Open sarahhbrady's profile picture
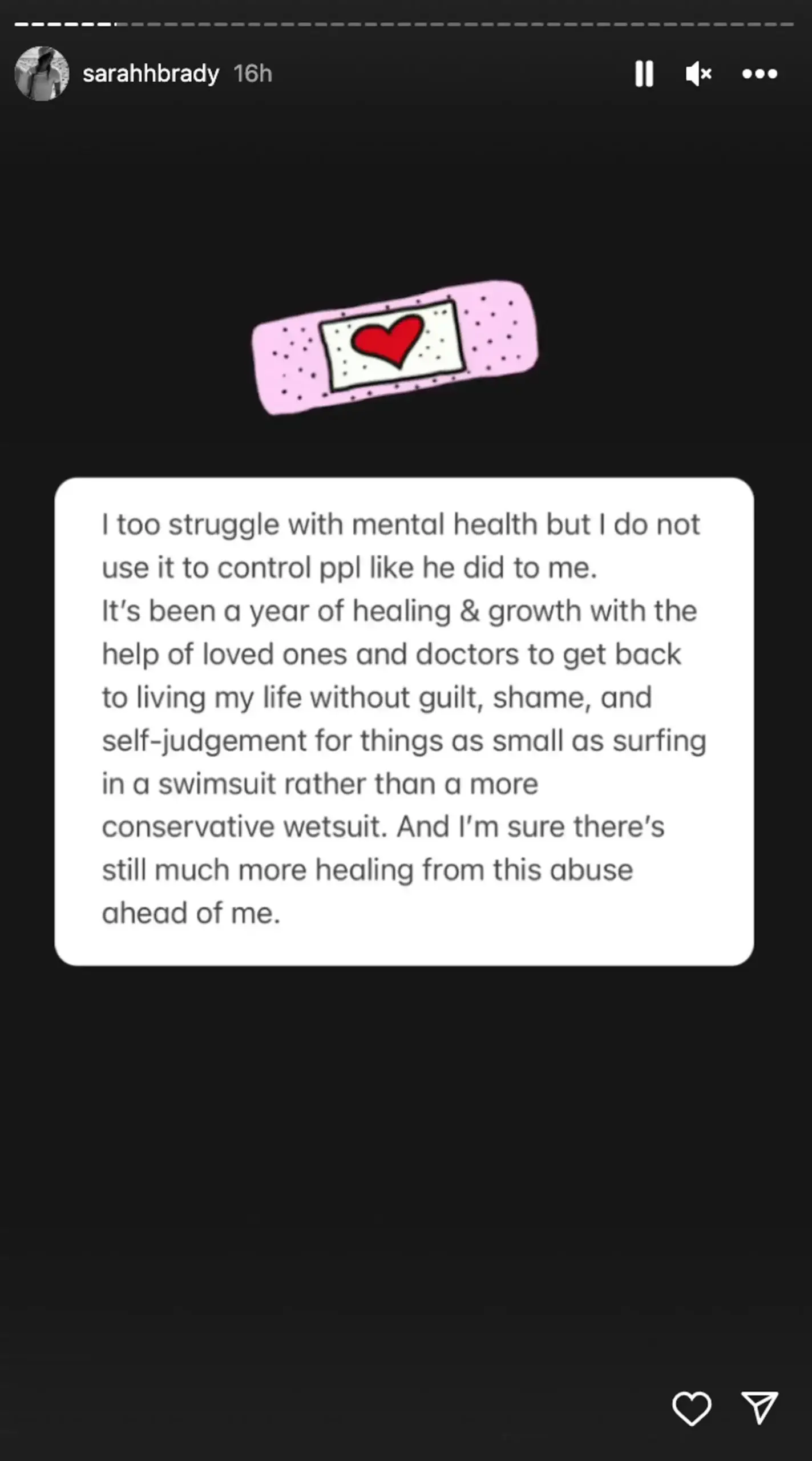This screenshot has width=812, height=1461. pos(42,74)
